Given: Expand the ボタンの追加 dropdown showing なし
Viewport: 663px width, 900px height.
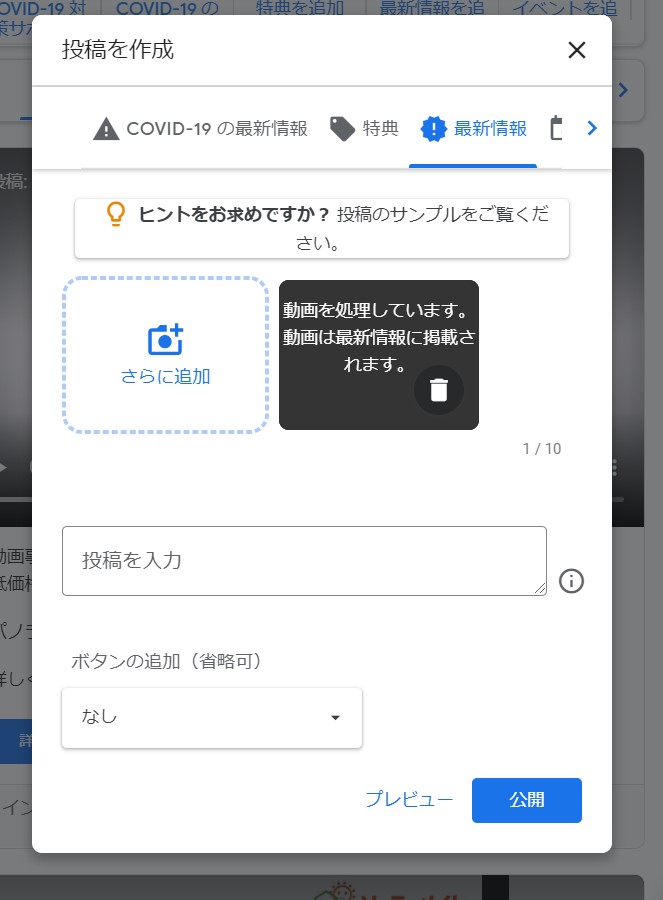Looking at the screenshot, I should point(212,717).
